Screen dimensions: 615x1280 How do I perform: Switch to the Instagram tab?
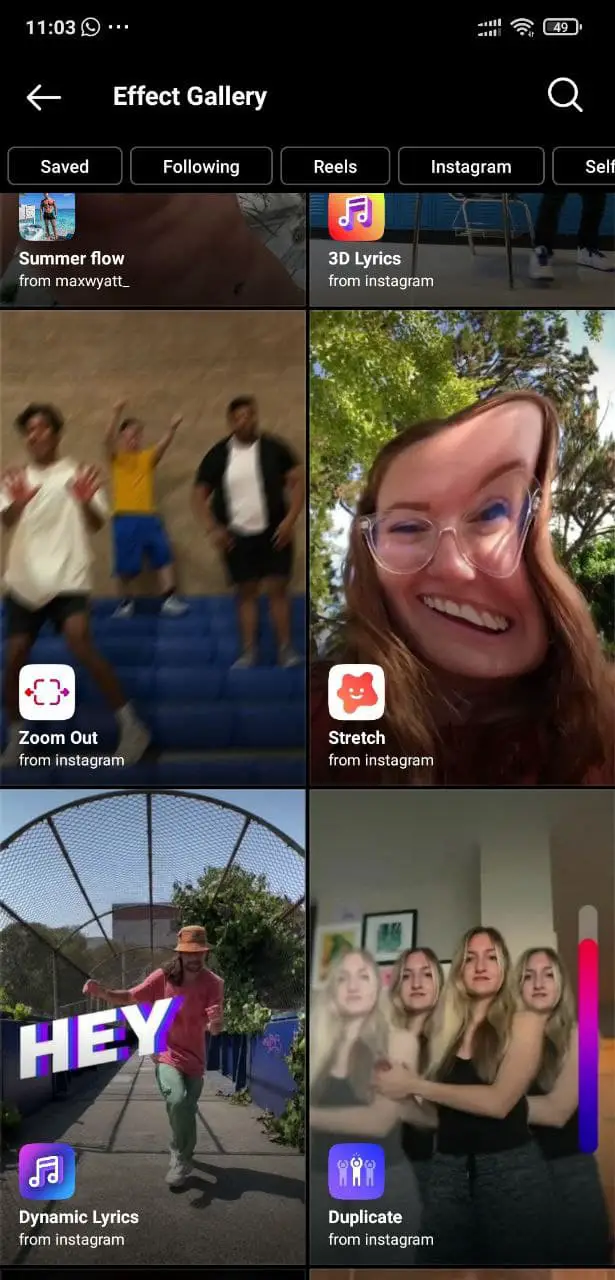(x=471, y=166)
